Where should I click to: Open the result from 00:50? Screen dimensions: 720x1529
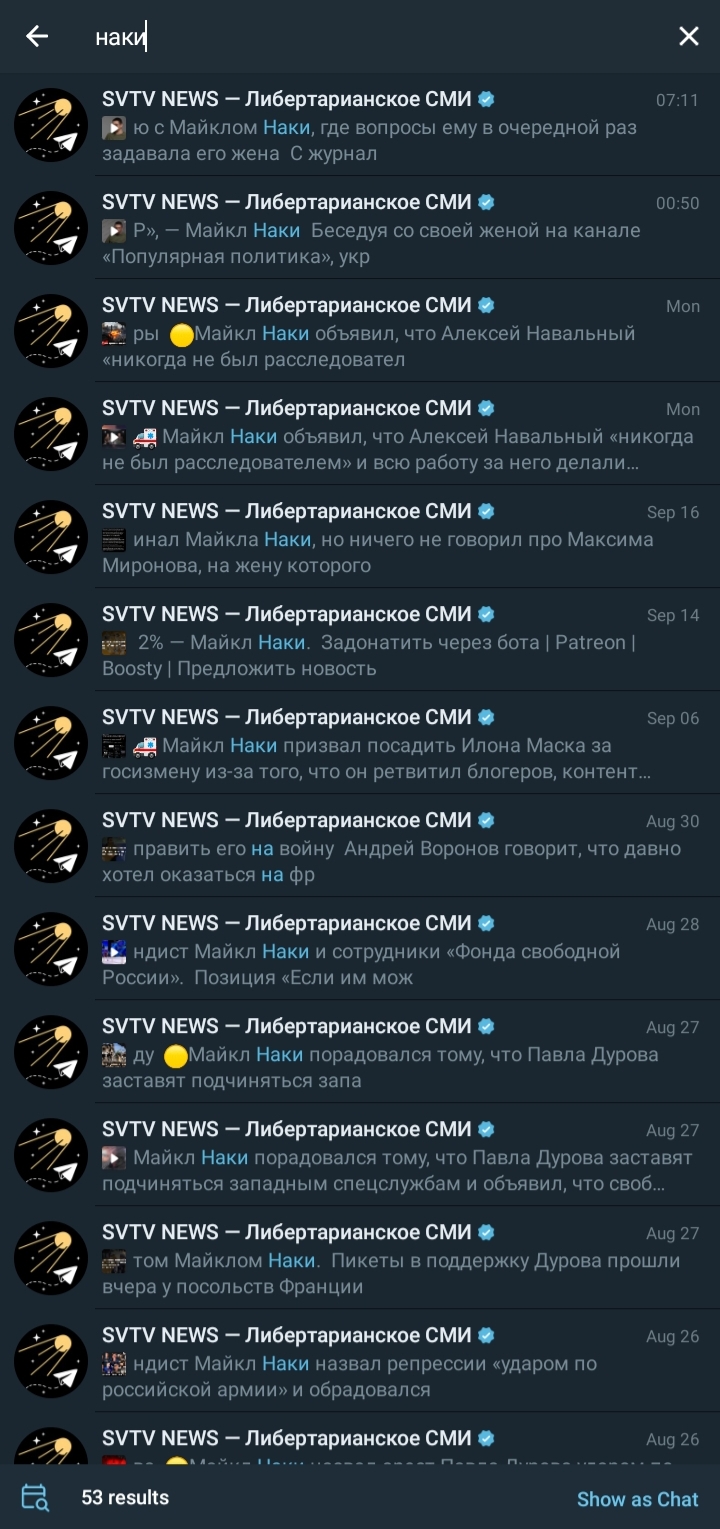click(x=400, y=230)
